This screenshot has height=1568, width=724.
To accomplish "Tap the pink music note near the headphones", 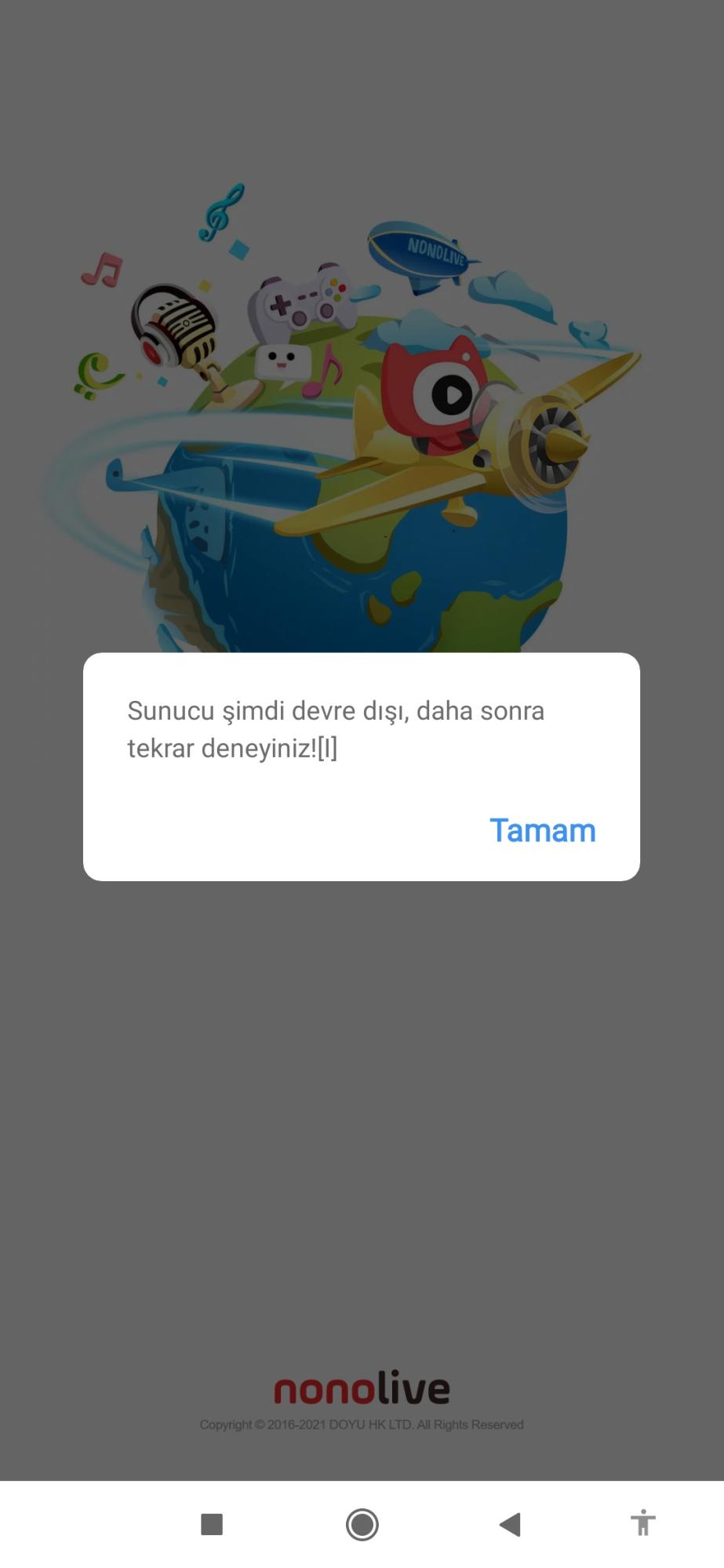I will click(102, 270).
